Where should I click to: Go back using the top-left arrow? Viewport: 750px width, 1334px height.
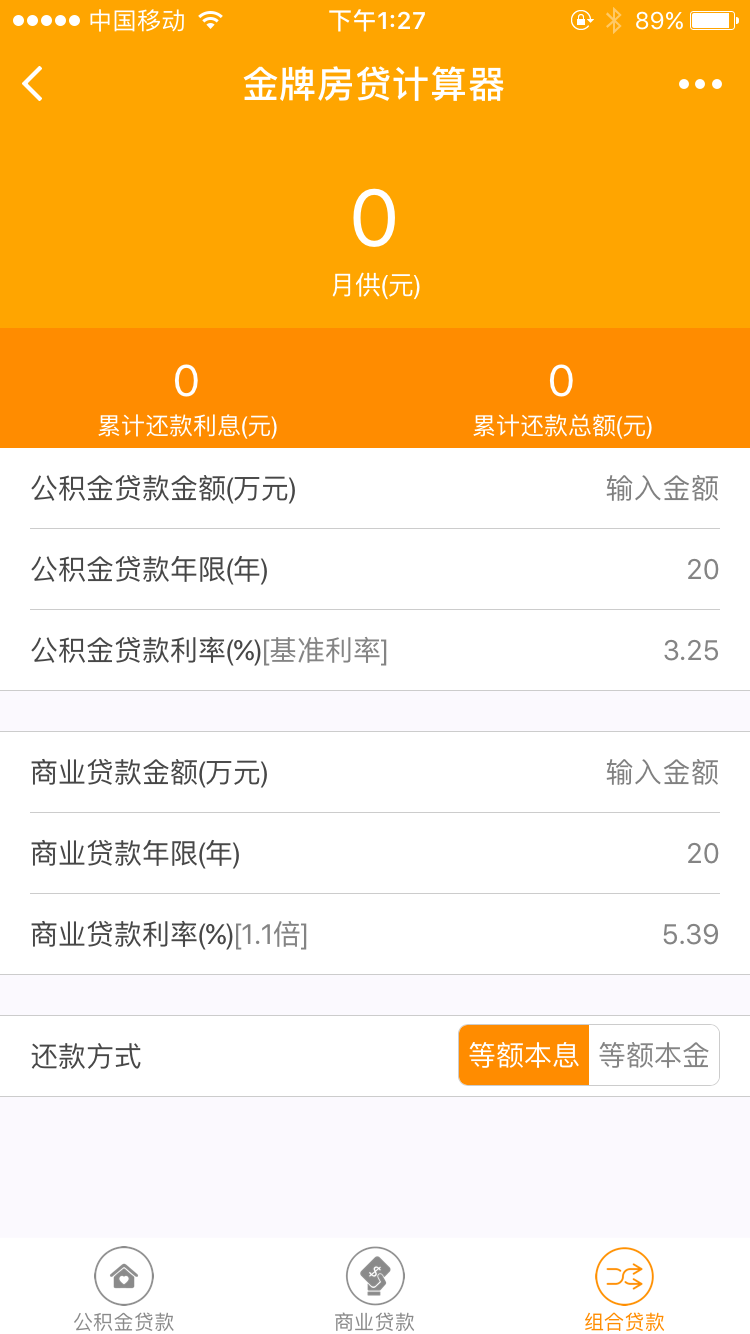(x=33, y=84)
